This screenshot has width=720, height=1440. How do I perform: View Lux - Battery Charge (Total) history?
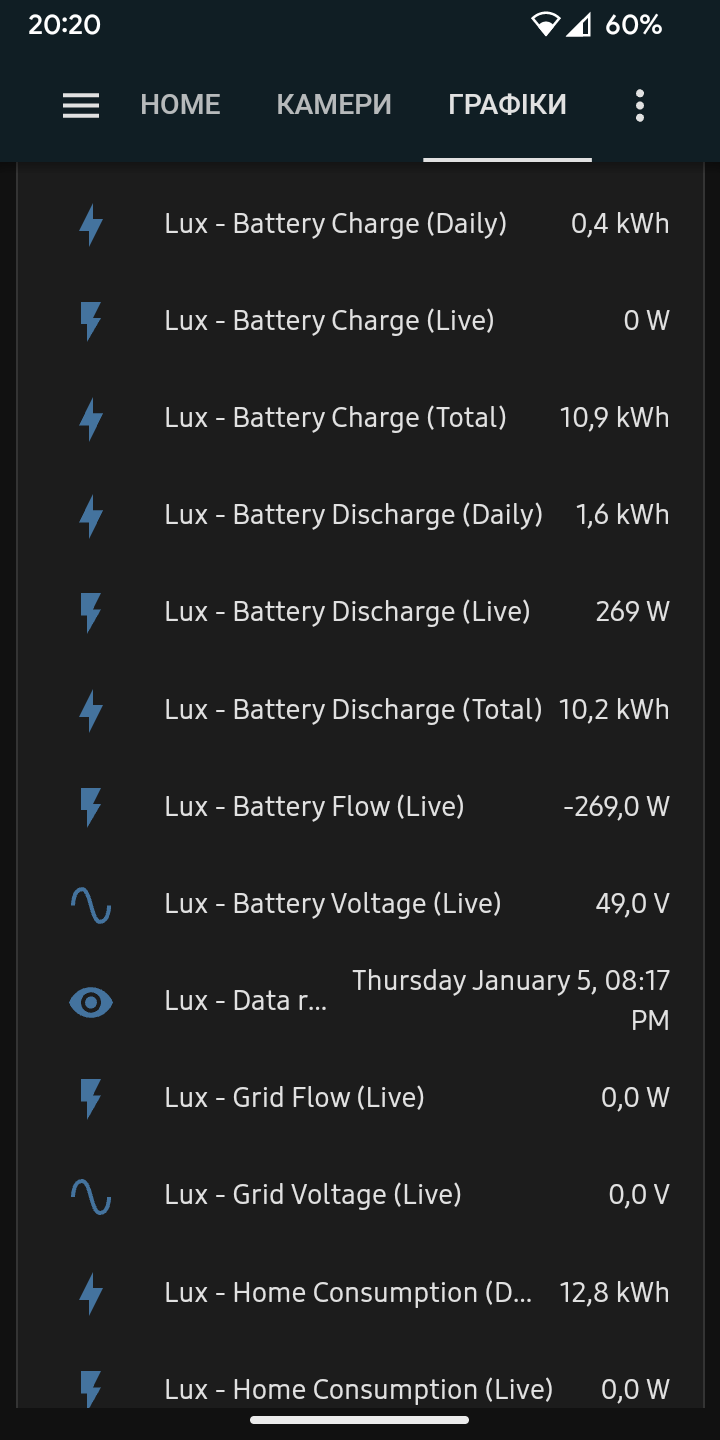click(x=336, y=418)
